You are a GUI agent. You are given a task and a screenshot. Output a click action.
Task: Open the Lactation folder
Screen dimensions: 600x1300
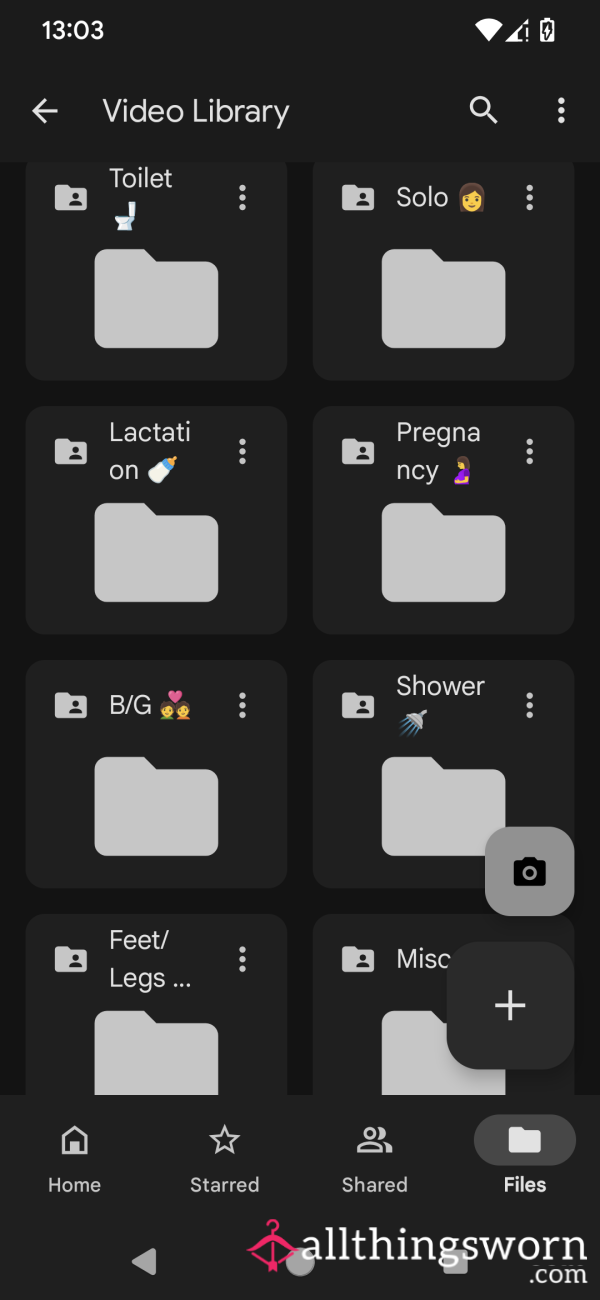tap(156, 520)
